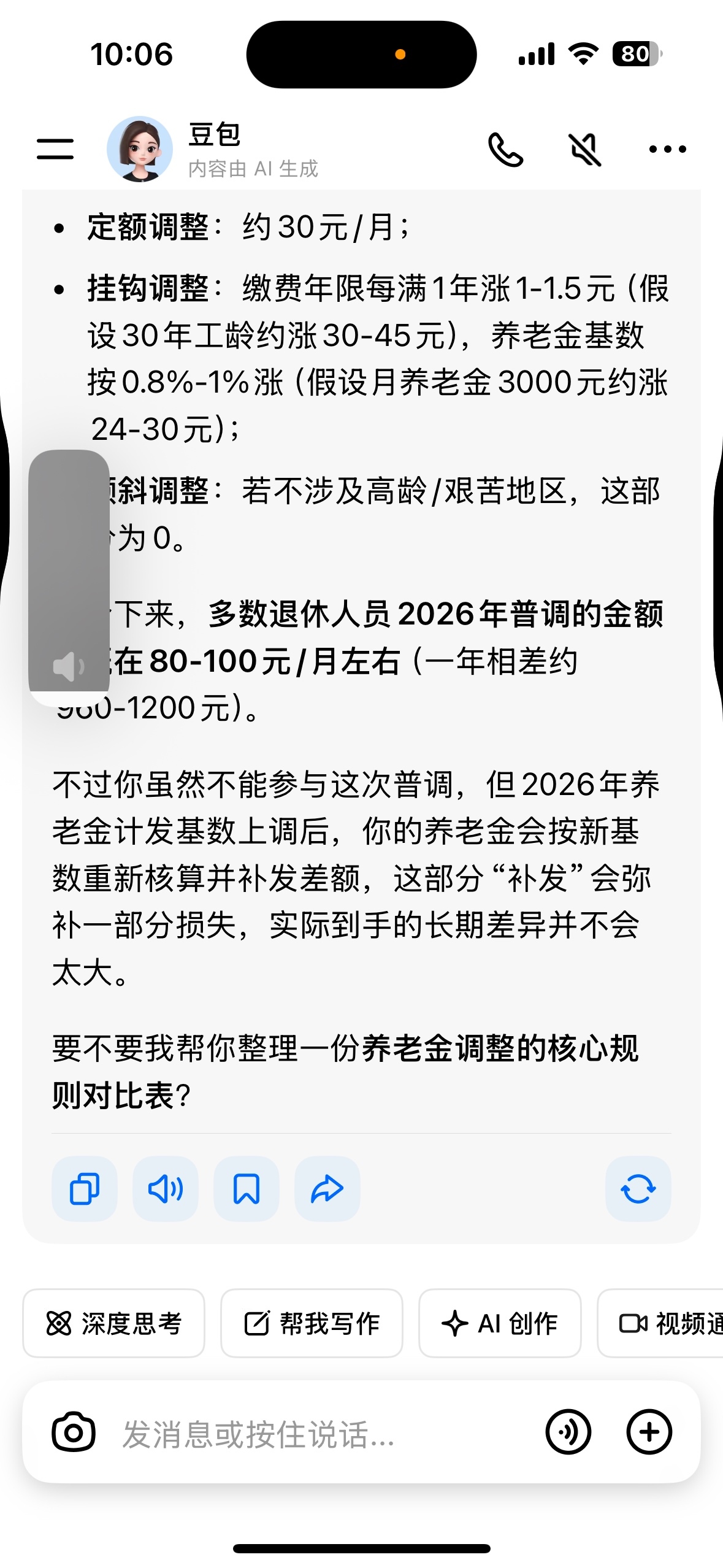Read the reply aloud
Viewport: 723px width, 1568px height.
click(x=166, y=1189)
